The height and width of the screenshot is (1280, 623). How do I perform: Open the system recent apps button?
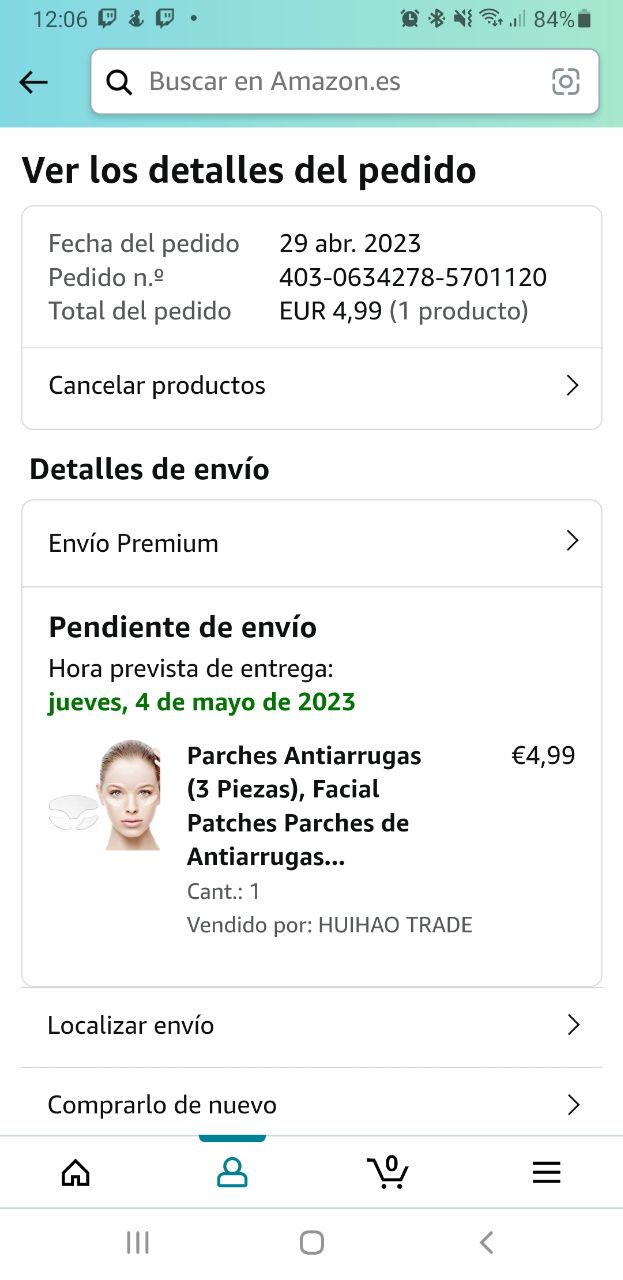point(138,1243)
